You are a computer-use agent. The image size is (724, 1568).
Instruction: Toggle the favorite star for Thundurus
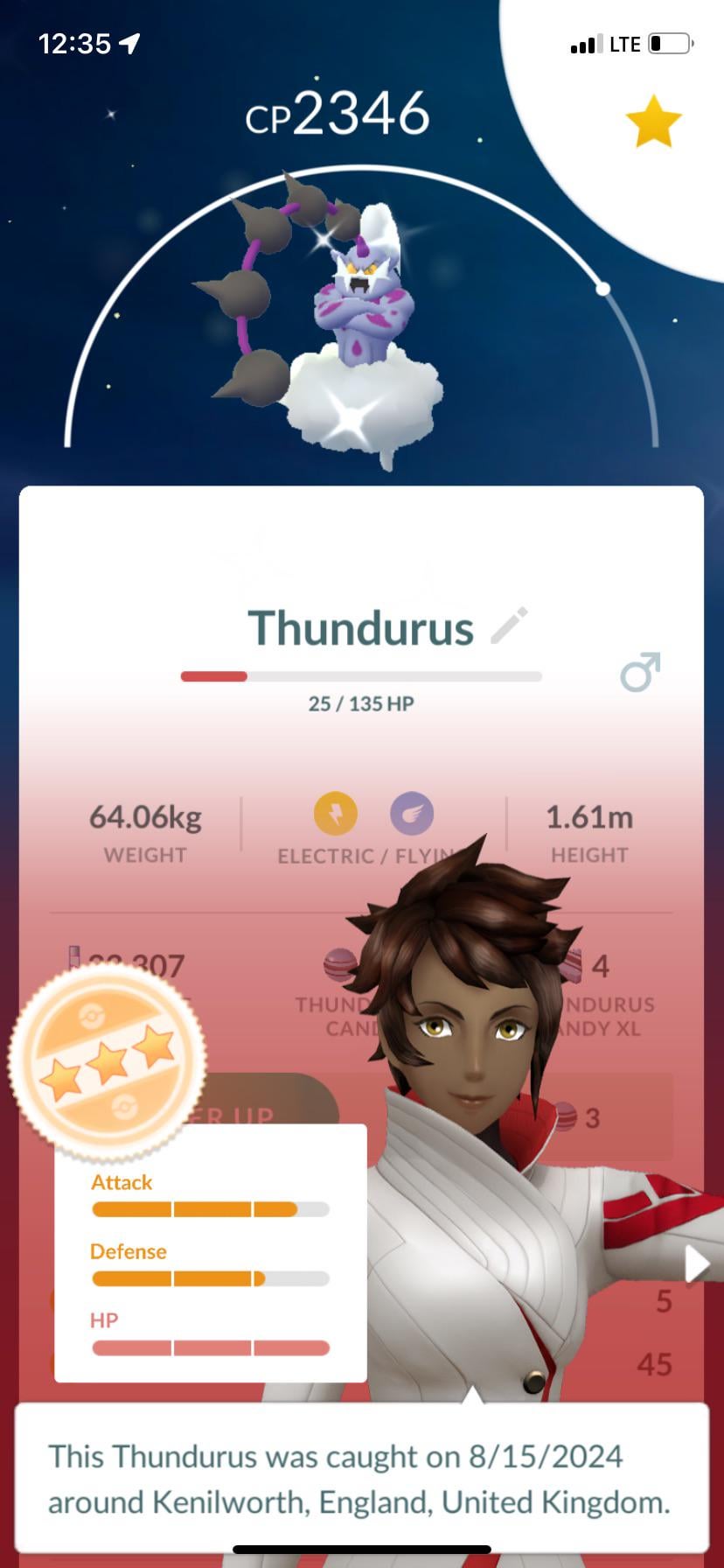click(x=653, y=122)
